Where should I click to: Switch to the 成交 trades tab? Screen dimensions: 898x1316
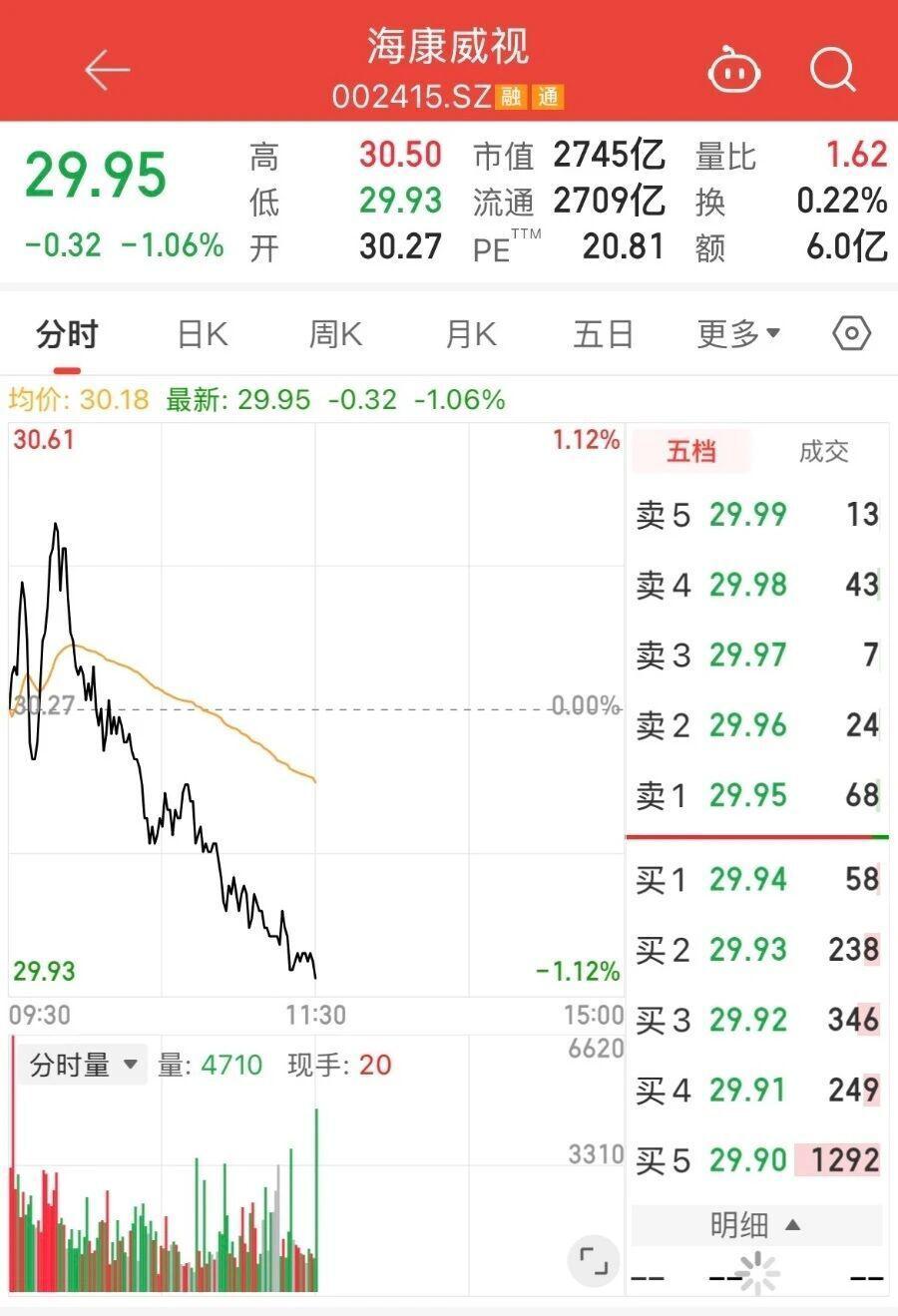coord(823,451)
